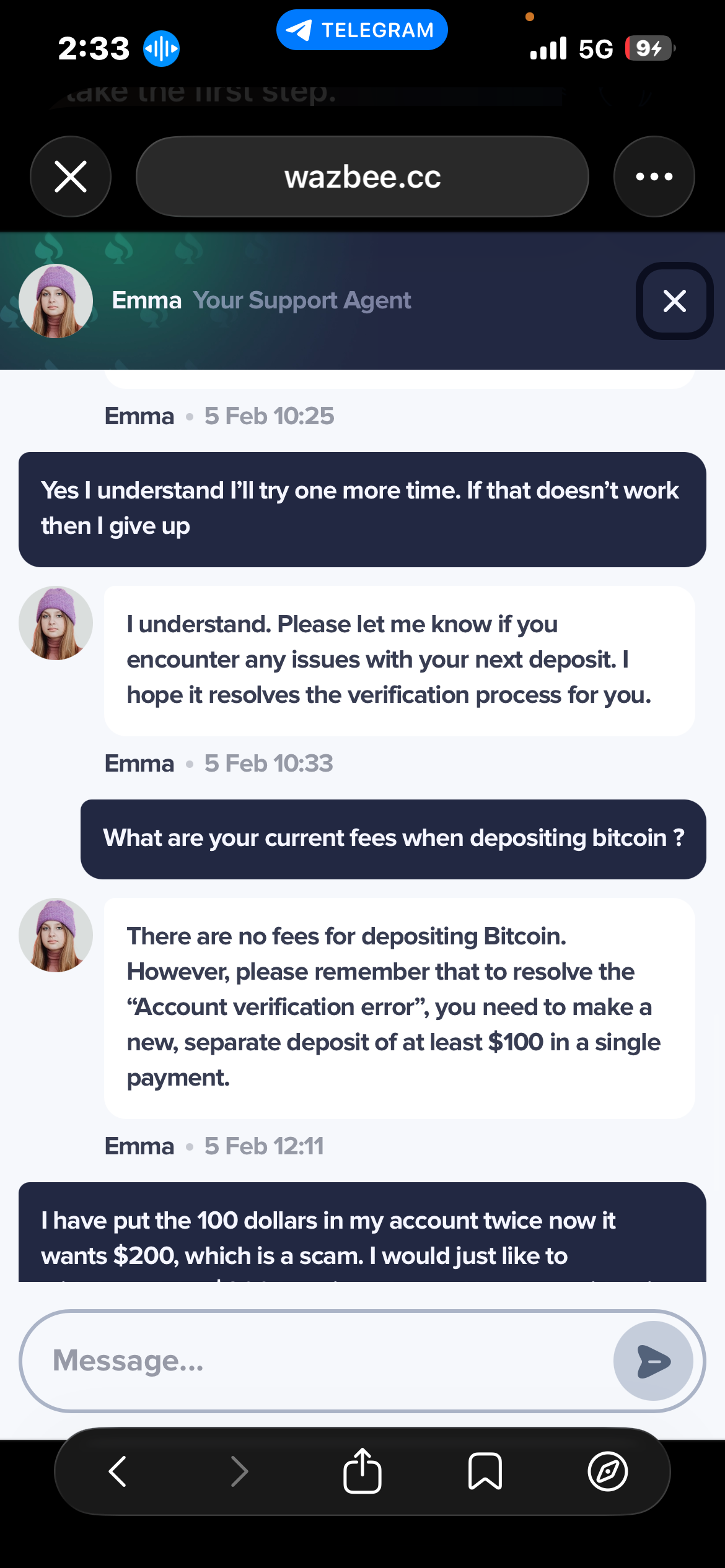Bookmark this page
The height and width of the screenshot is (1568, 725).
tap(485, 1471)
